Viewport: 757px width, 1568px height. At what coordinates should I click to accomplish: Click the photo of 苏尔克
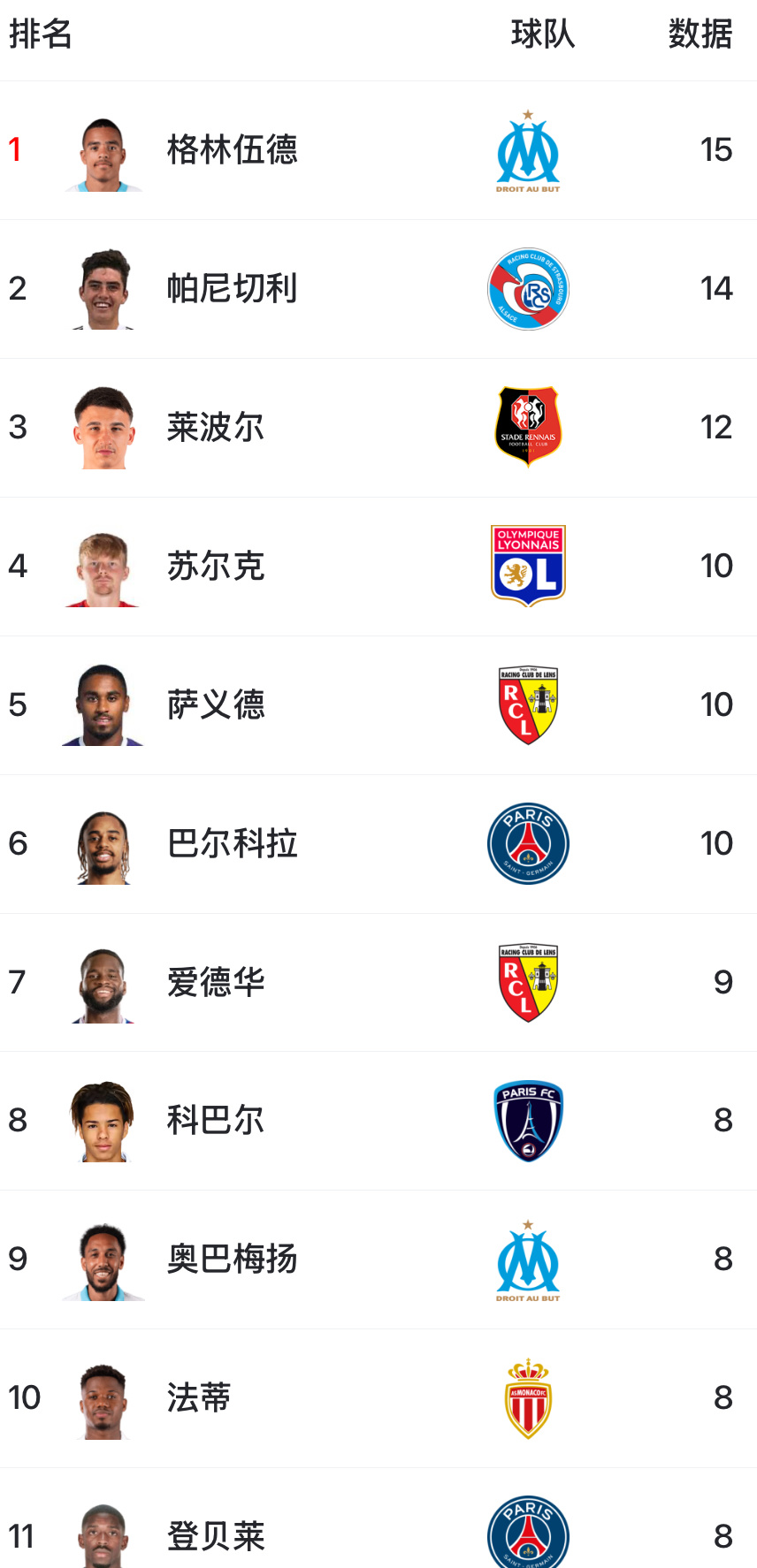(103, 566)
